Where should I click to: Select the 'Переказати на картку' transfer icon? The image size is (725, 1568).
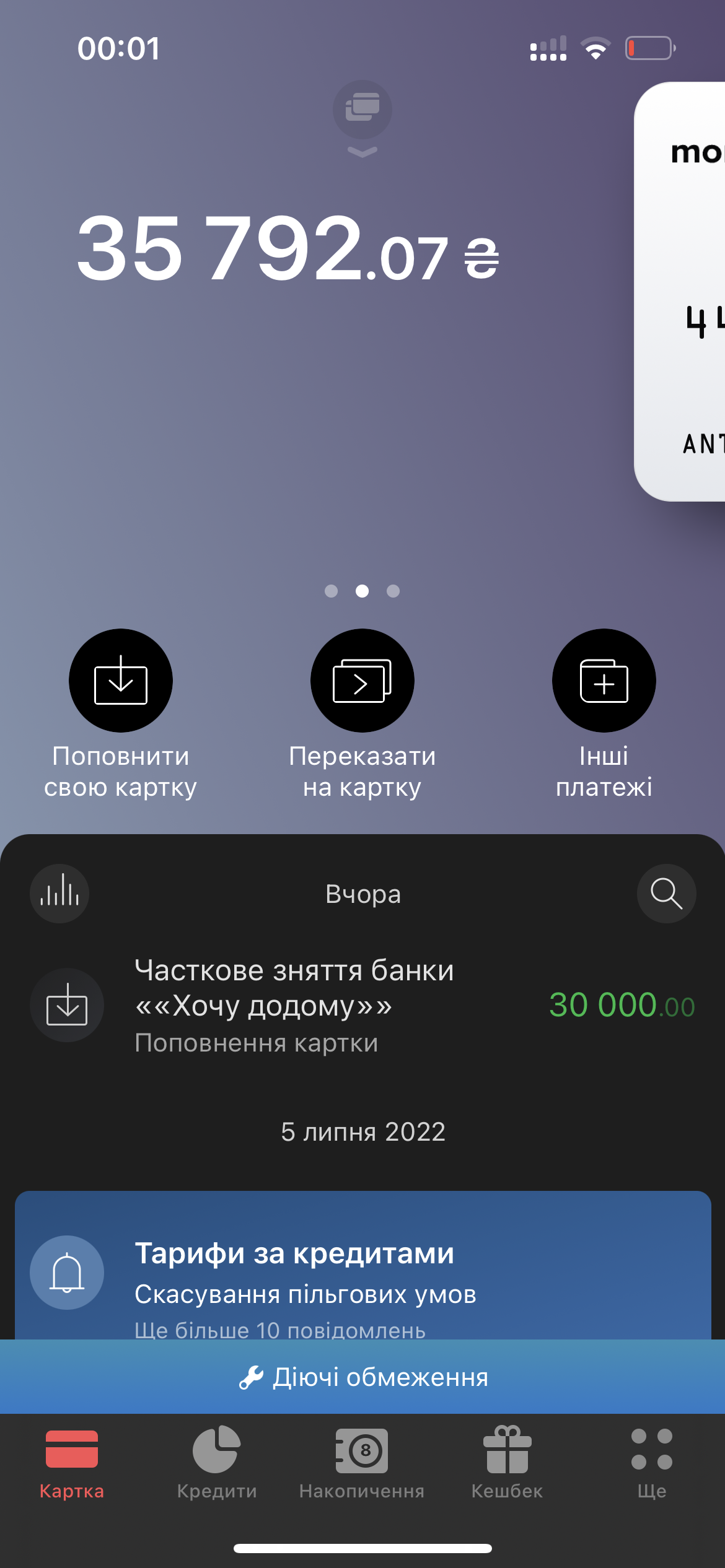click(362, 679)
